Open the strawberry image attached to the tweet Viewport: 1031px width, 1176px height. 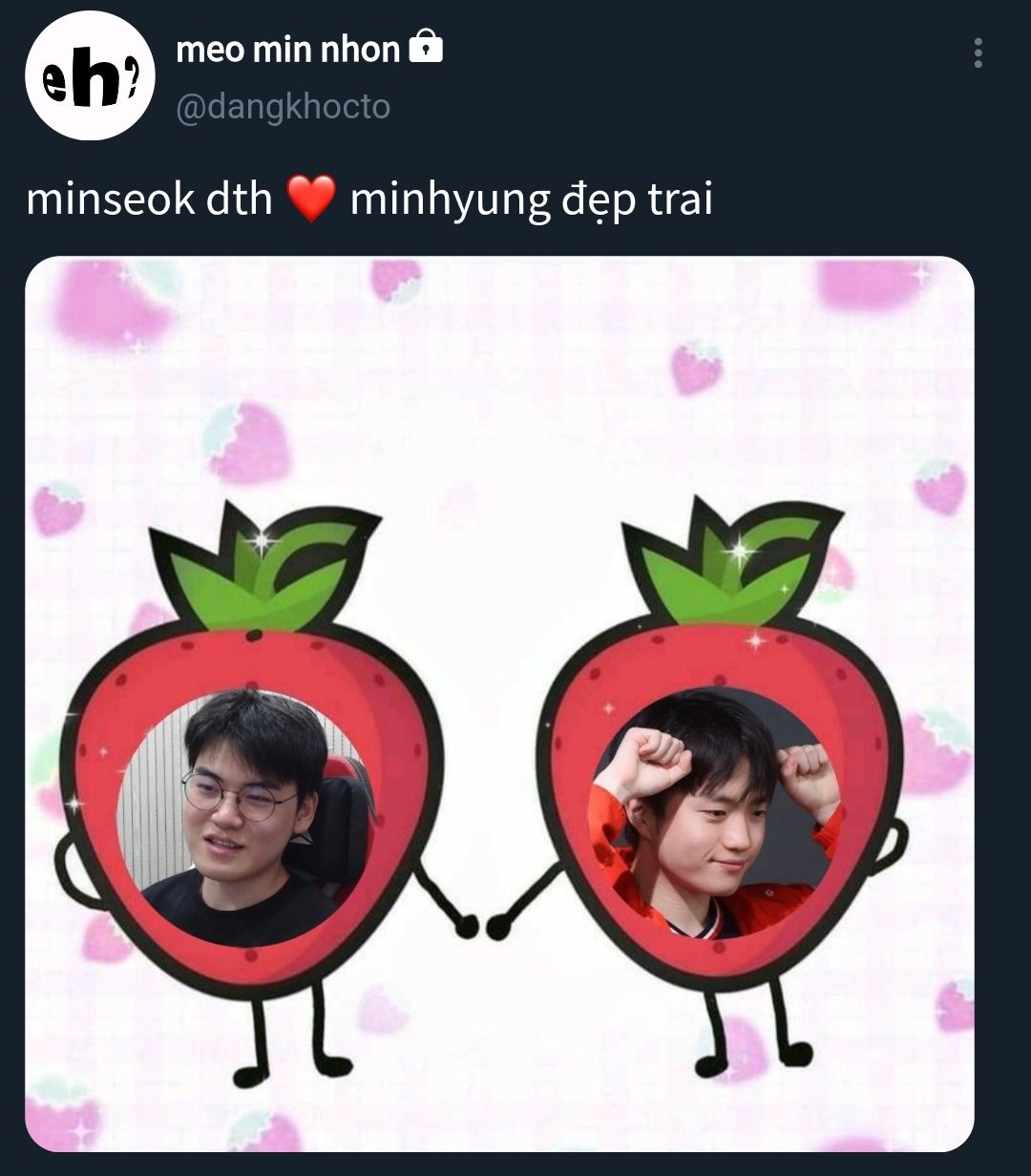[499, 704]
